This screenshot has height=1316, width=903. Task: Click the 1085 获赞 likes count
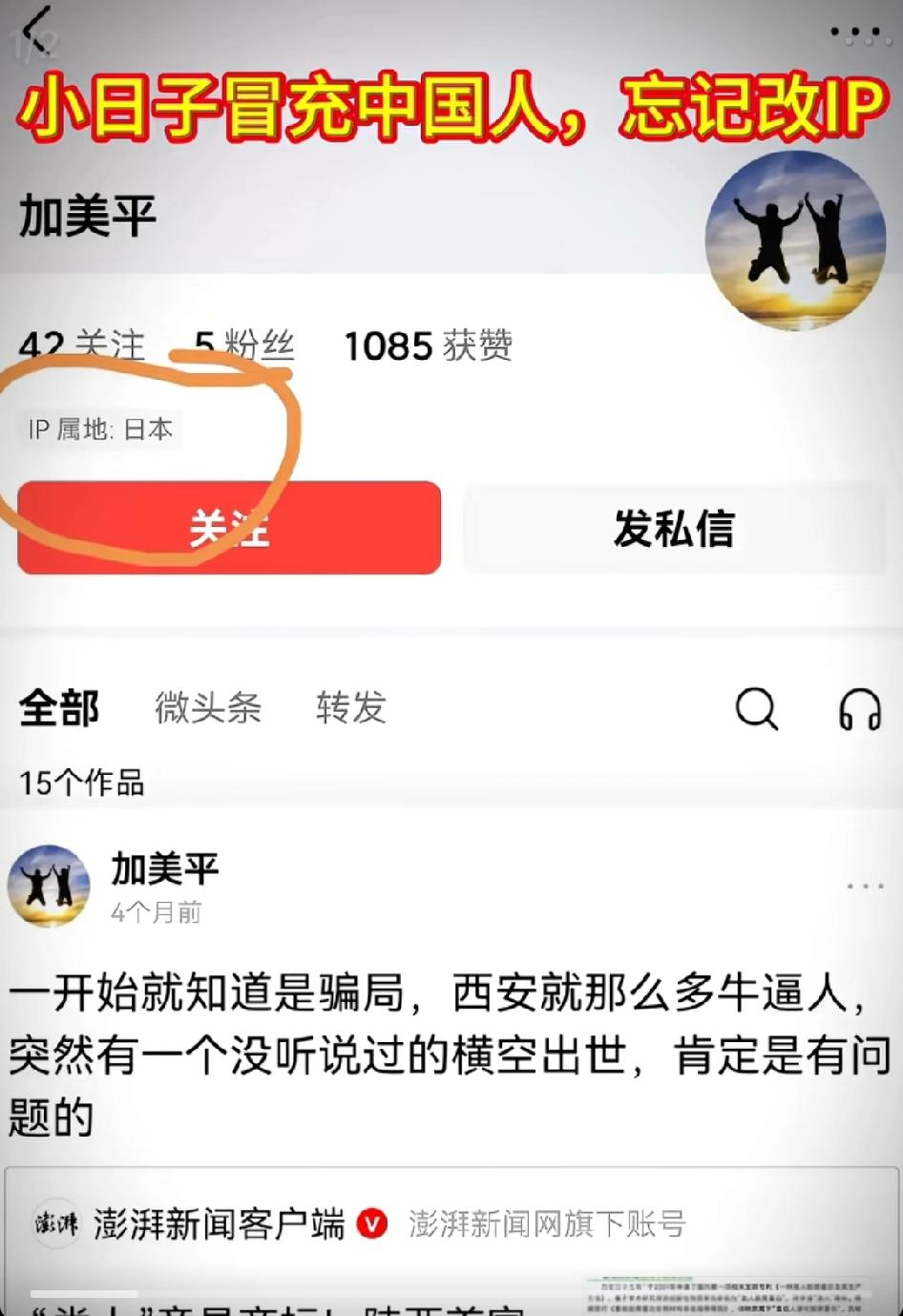(430, 345)
